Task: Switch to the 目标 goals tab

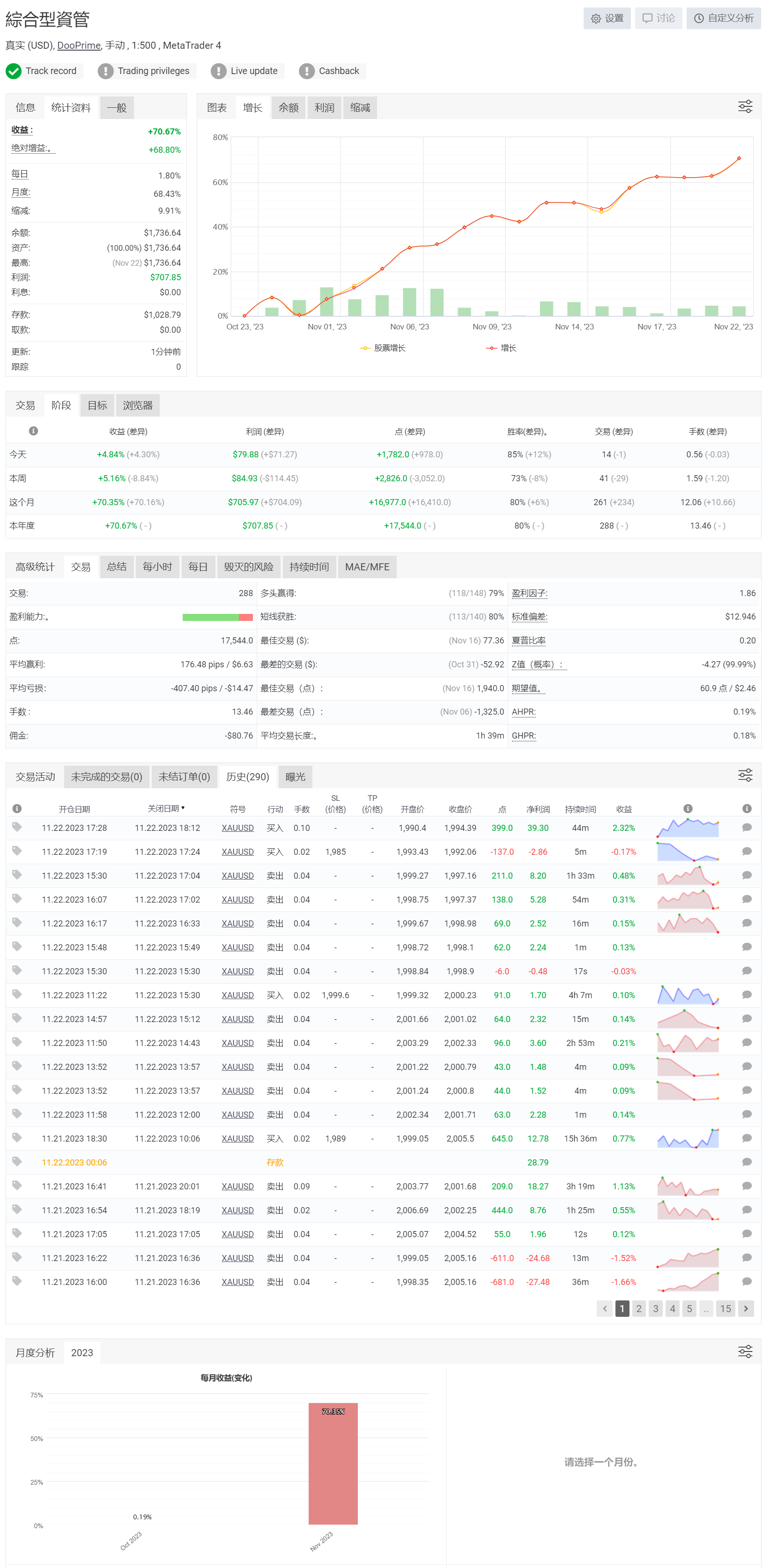Action: pyautogui.click(x=96, y=405)
